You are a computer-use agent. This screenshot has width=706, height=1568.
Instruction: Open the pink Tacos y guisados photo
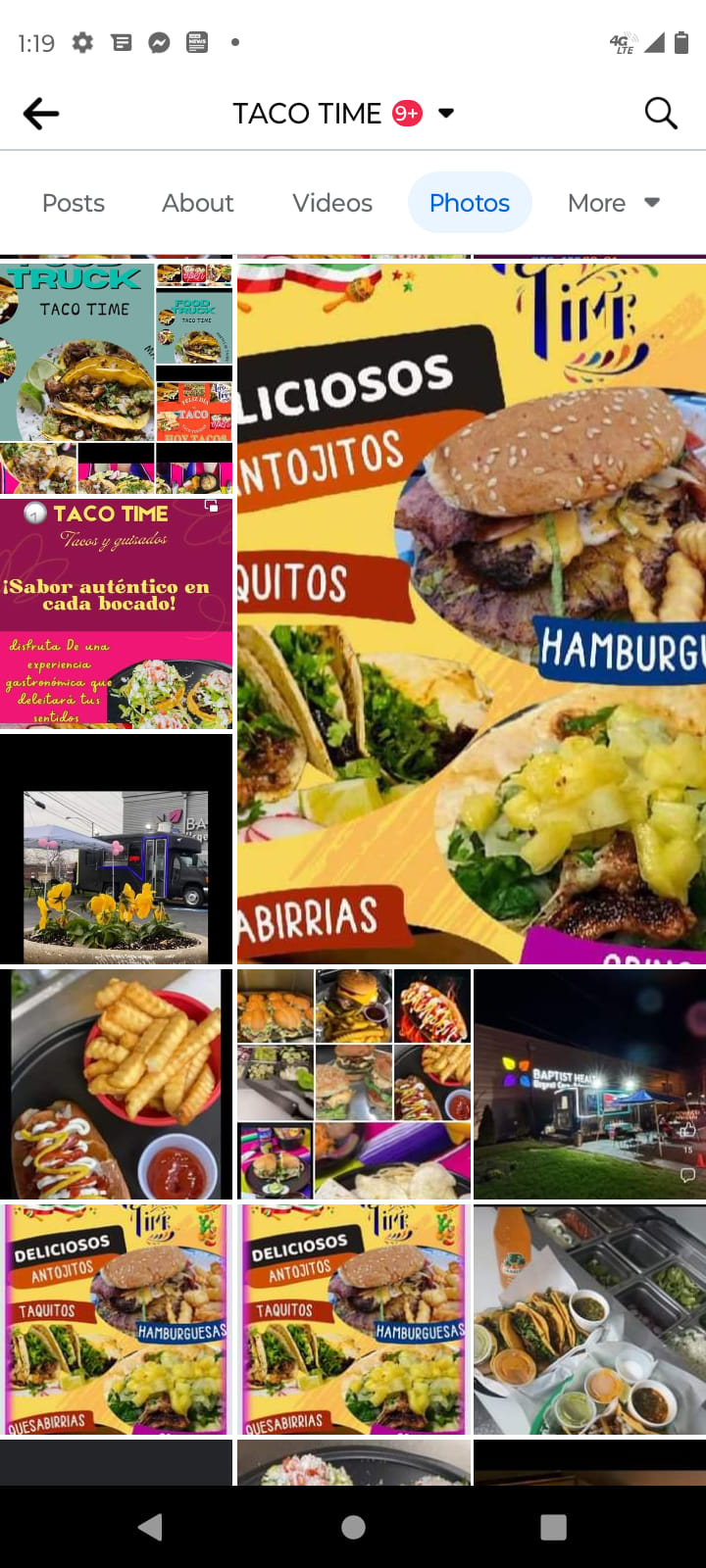pyautogui.click(x=116, y=613)
